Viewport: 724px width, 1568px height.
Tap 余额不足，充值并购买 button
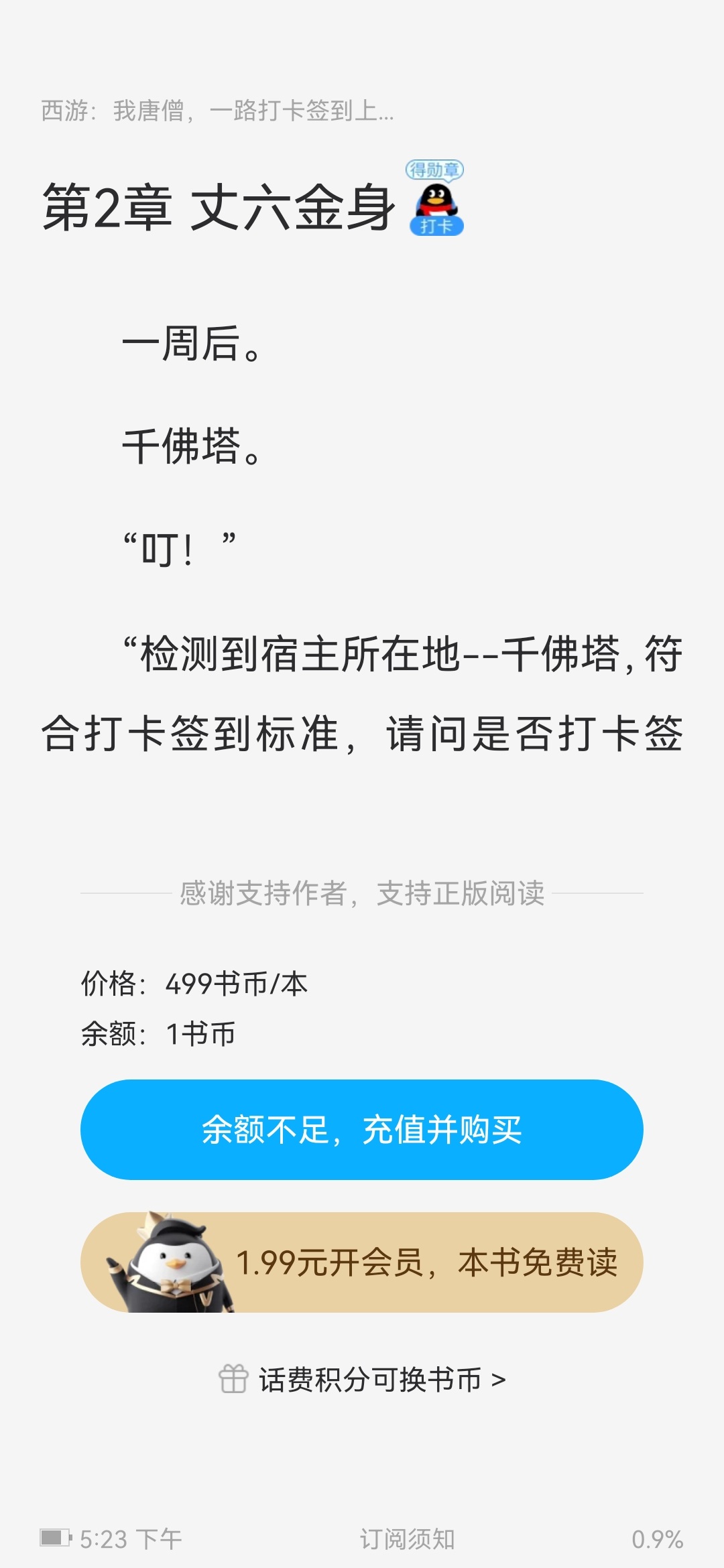pos(362,1130)
